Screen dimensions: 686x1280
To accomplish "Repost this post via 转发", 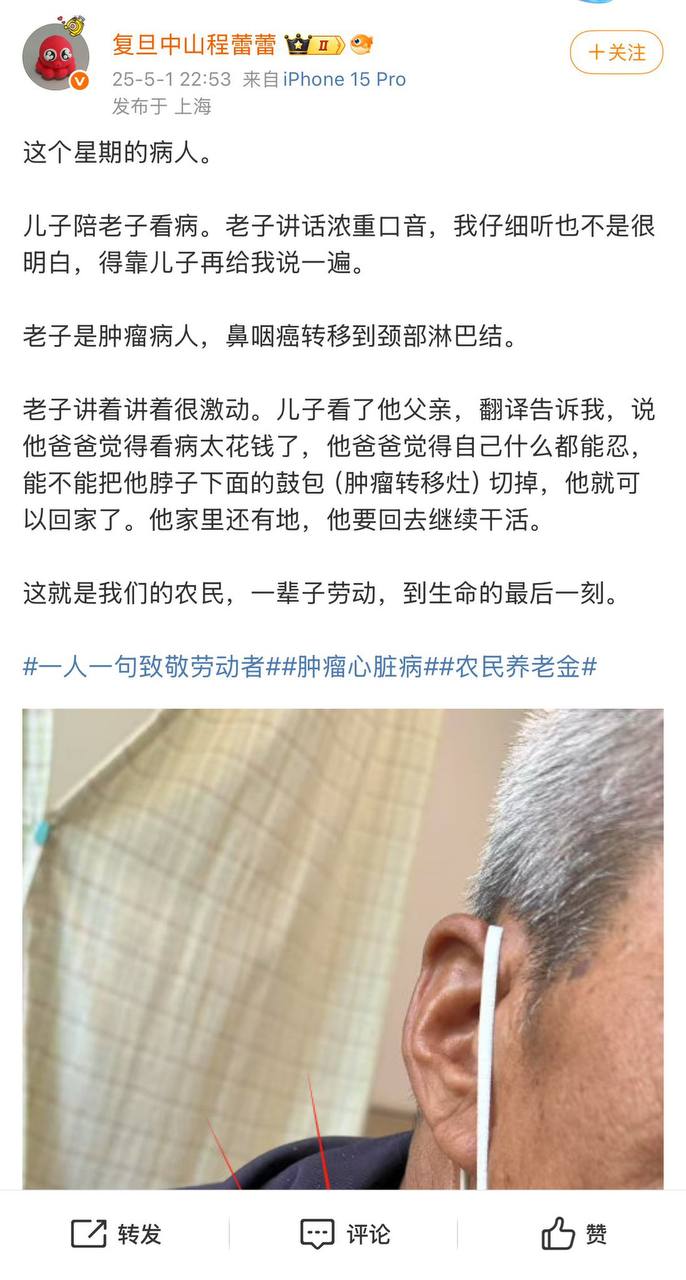I will pyautogui.click(x=116, y=1234).
